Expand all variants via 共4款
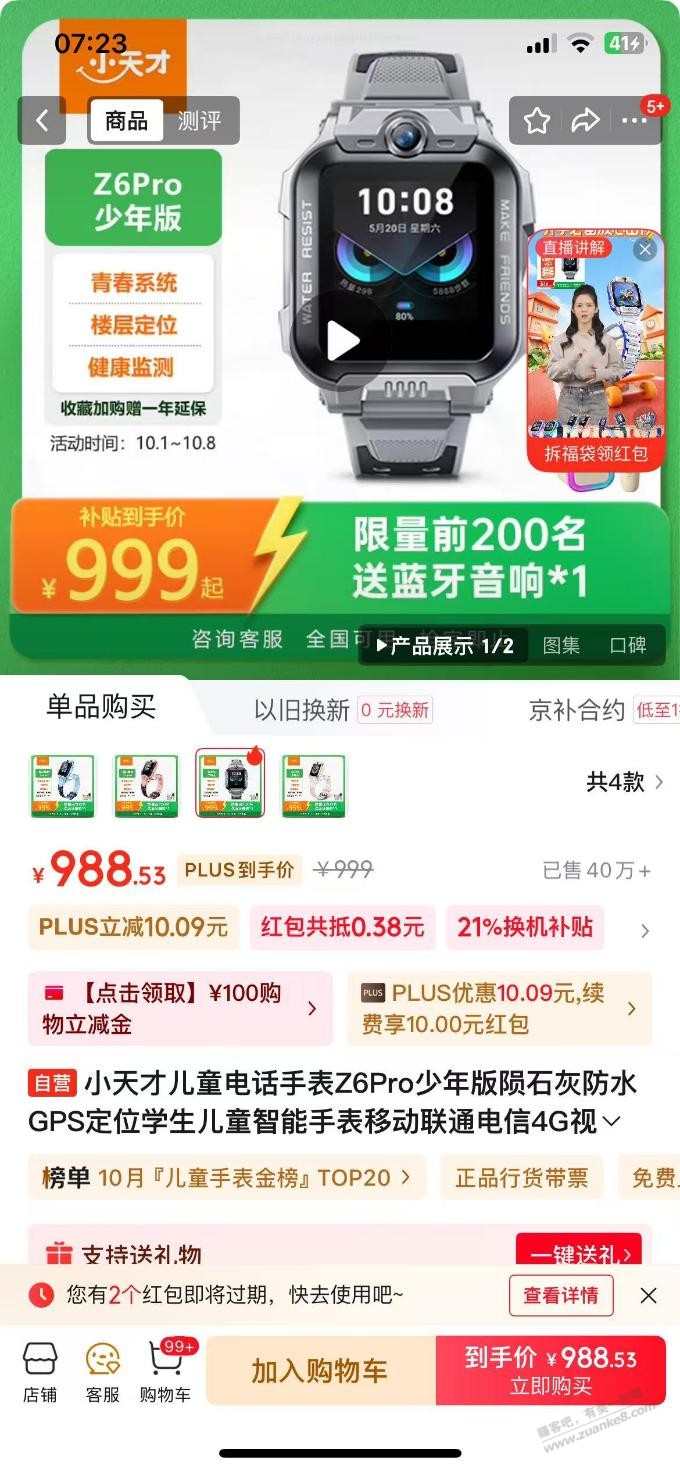Screen dimensions: 680x1472 [x=624, y=782]
